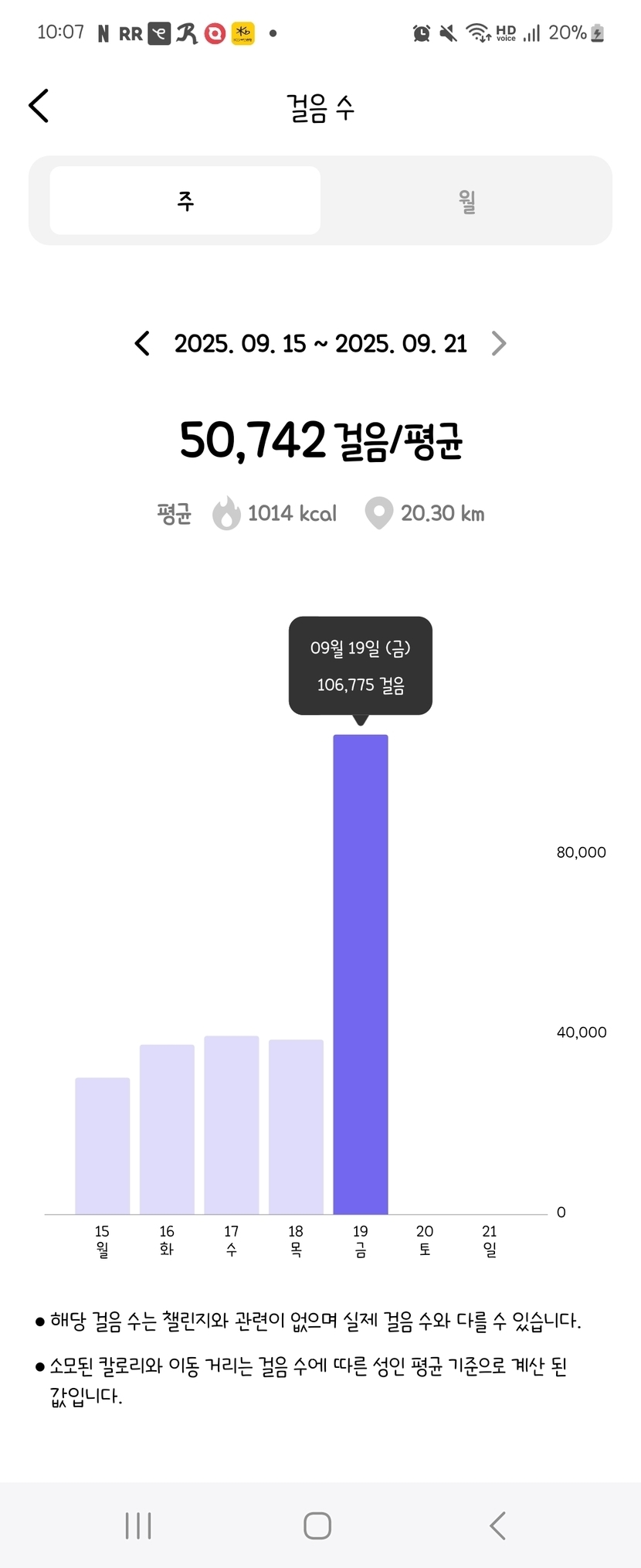The image size is (641, 1568).
Task: Select the 주 (week) tab
Action: point(185,201)
